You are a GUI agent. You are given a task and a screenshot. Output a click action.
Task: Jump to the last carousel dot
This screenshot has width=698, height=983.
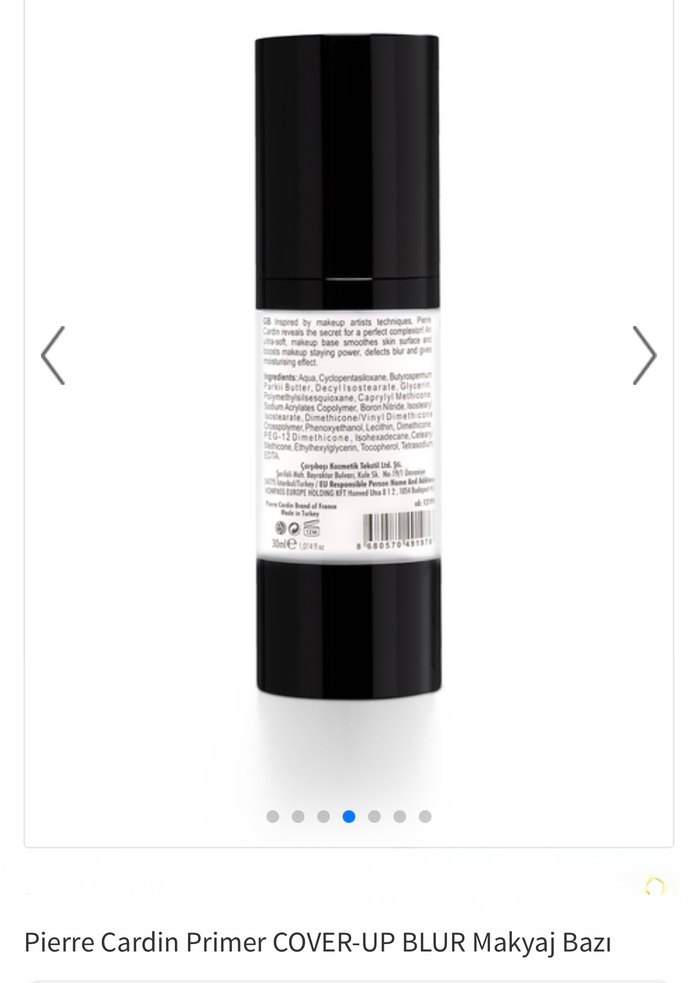[425, 816]
